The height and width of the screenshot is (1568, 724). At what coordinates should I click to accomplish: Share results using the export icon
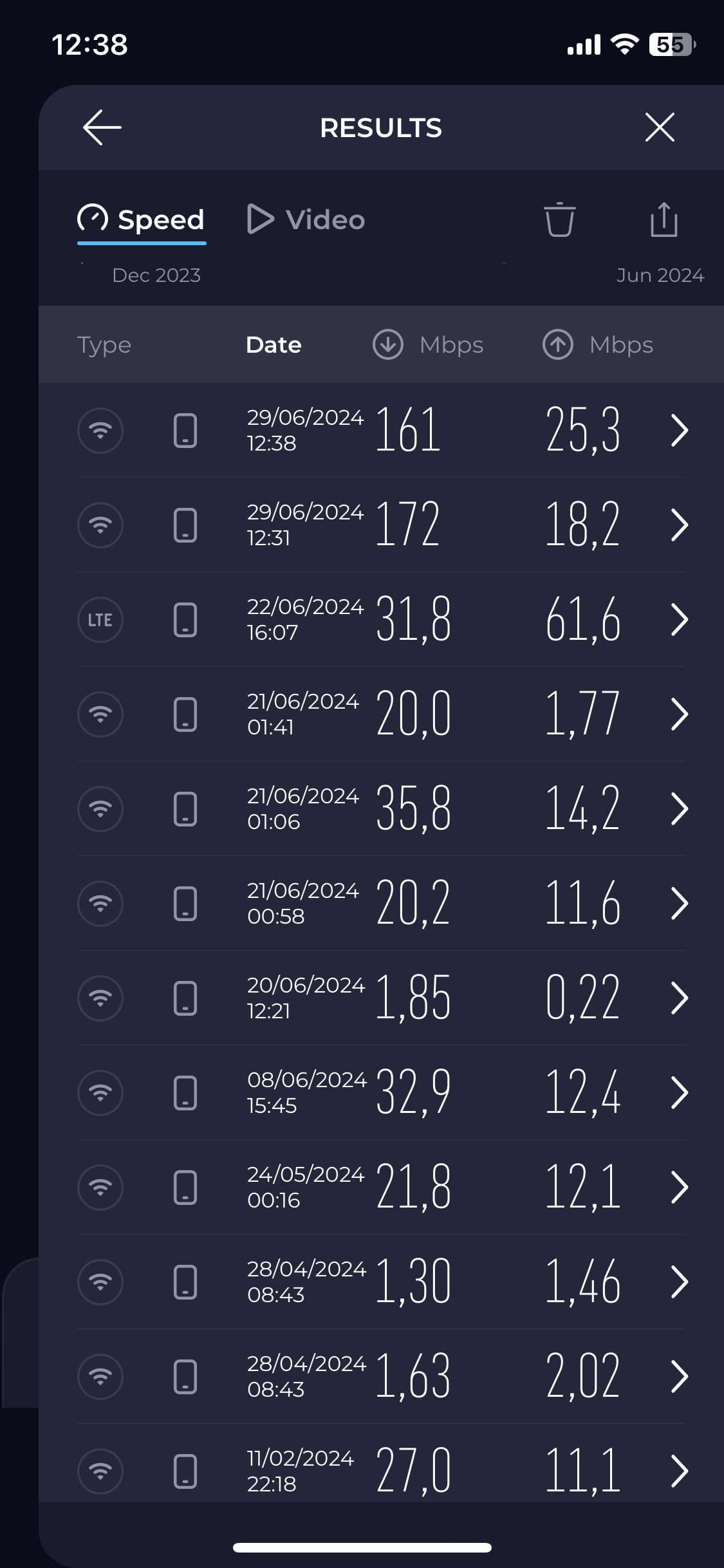(664, 219)
